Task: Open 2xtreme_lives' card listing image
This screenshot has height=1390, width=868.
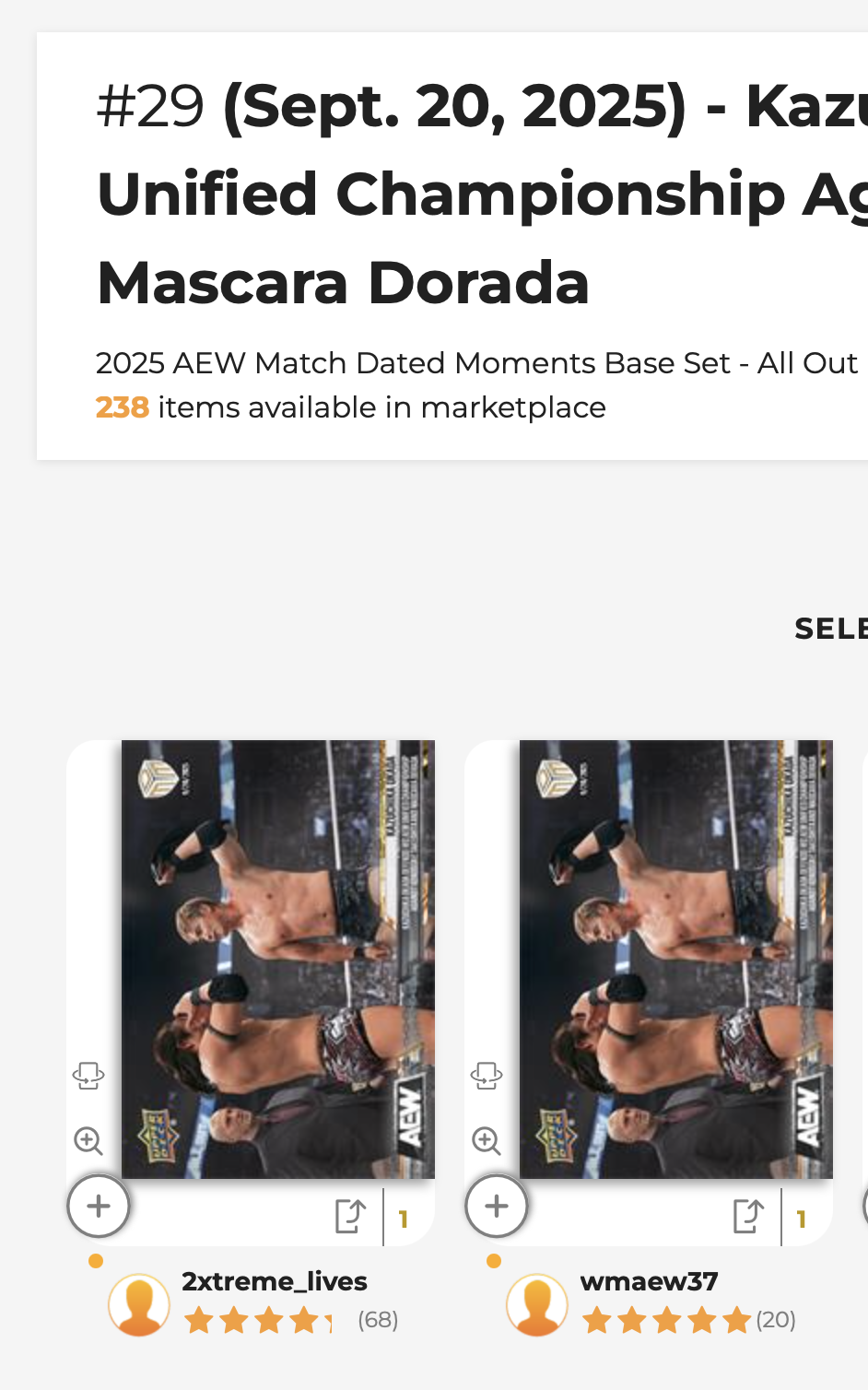Action: [277, 959]
